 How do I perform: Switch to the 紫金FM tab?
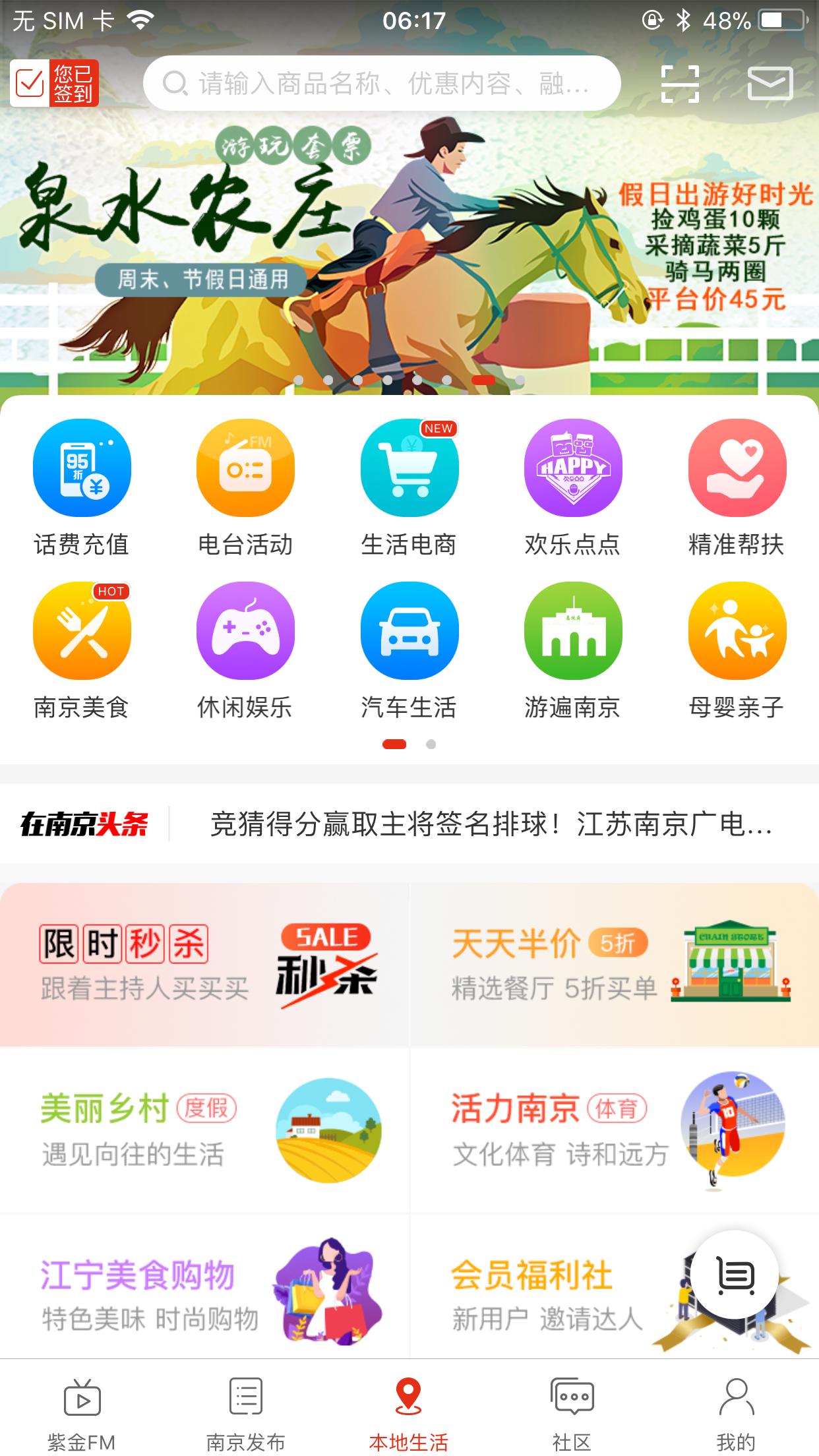click(x=82, y=1411)
